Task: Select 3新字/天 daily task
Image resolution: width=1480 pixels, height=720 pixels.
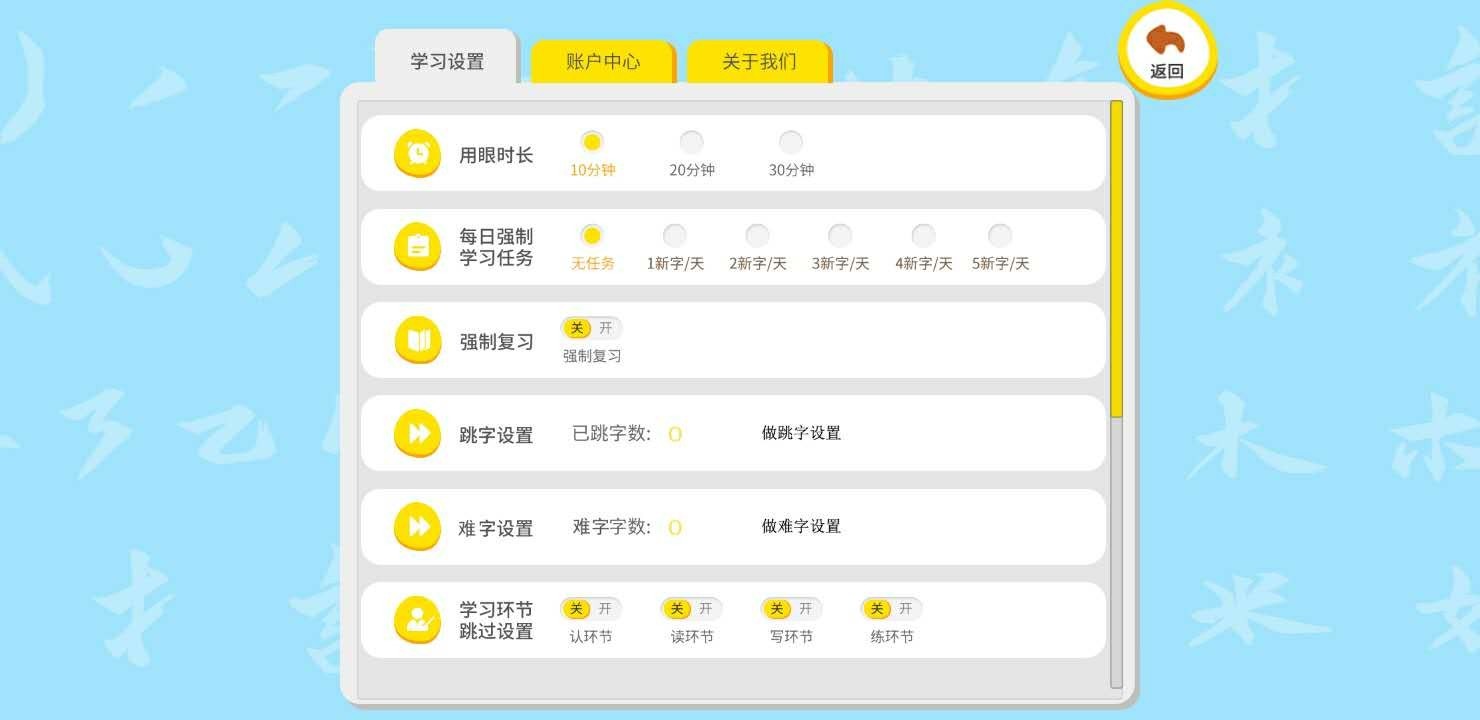Action: click(x=840, y=236)
